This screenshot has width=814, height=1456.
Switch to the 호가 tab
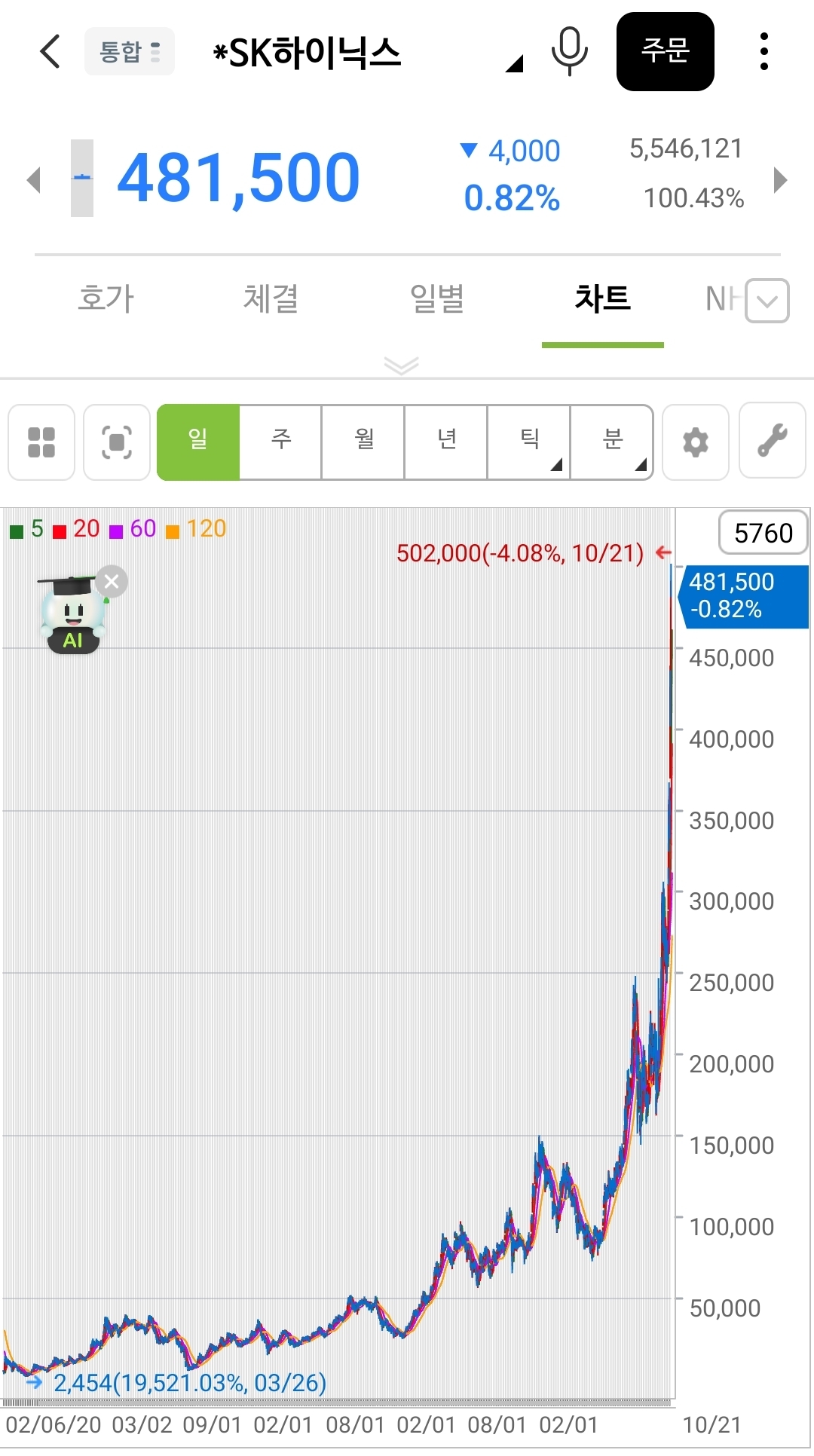[106, 299]
